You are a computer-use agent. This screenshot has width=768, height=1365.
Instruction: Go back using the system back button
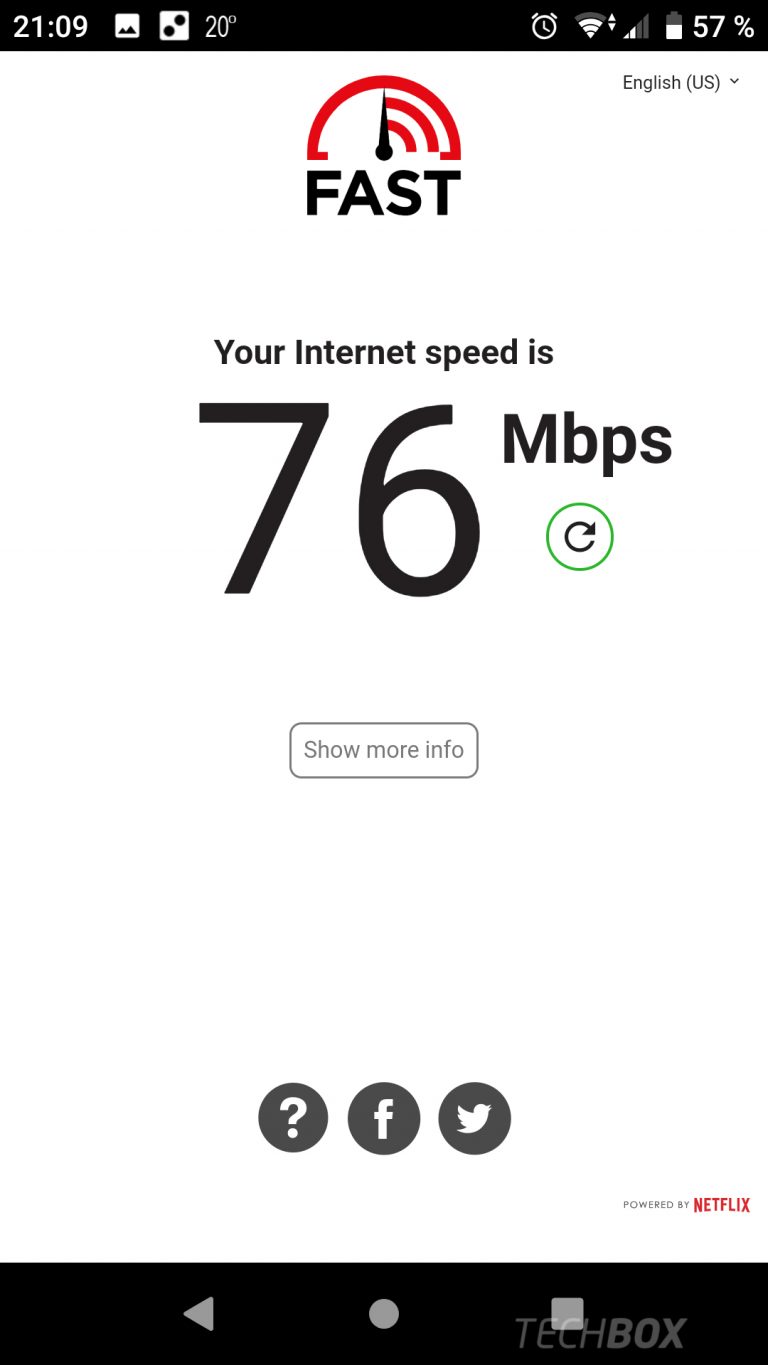(x=200, y=1314)
